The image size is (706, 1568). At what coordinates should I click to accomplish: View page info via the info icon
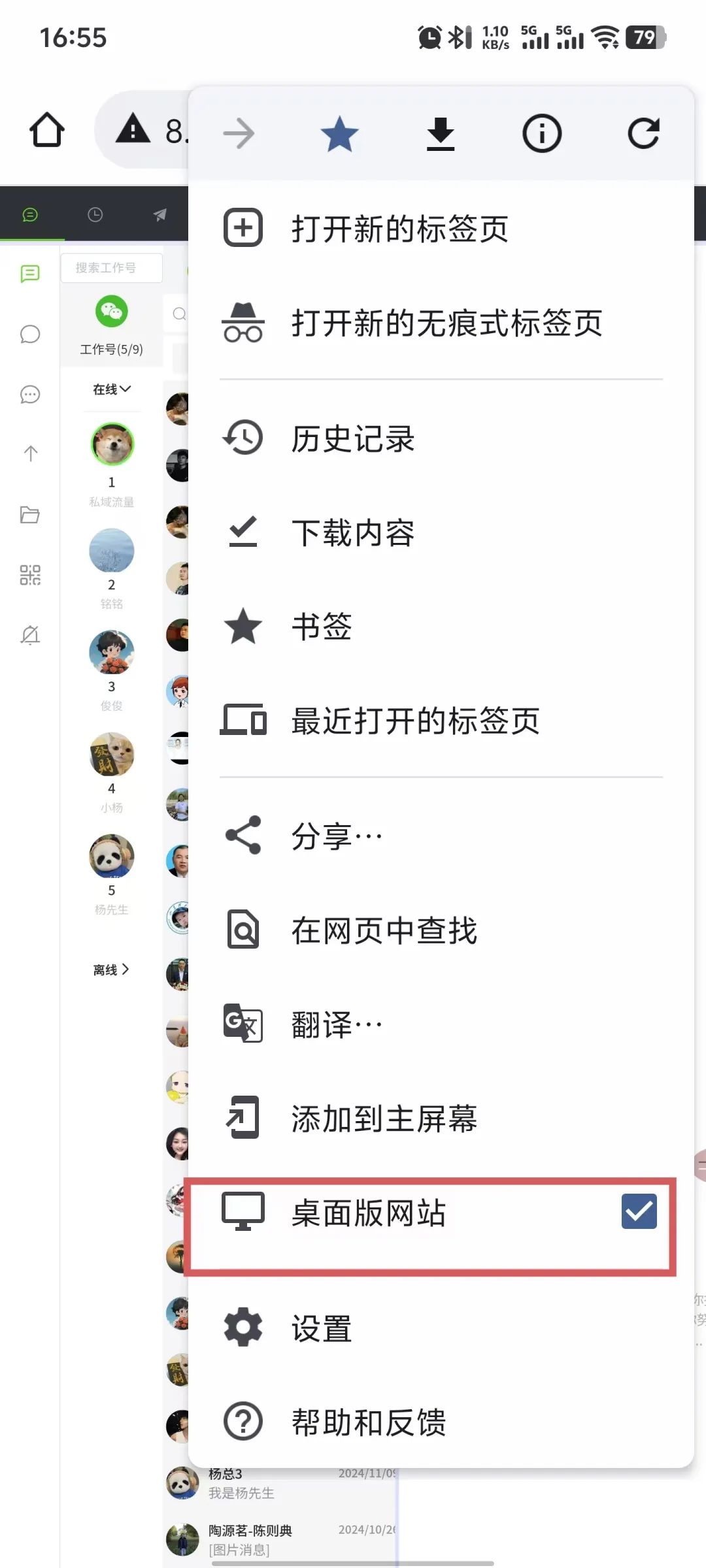click(542, 134)
